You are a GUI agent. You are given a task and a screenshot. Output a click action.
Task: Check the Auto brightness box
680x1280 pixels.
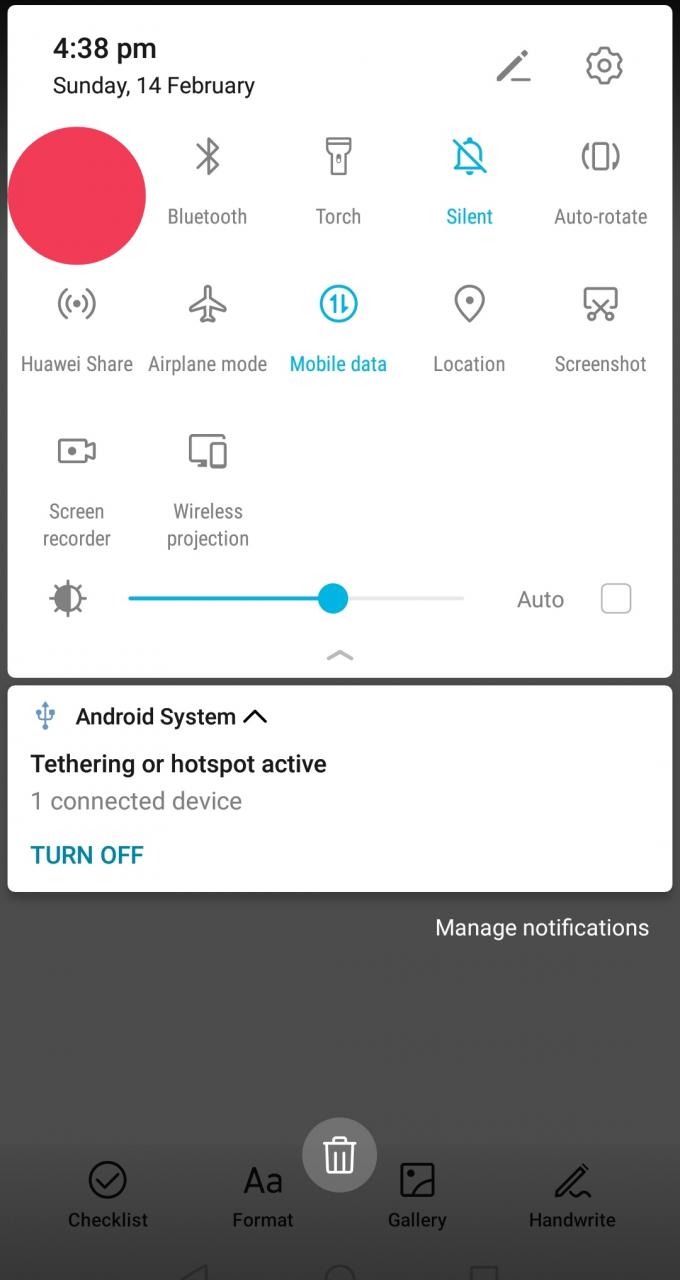point(615,599)
